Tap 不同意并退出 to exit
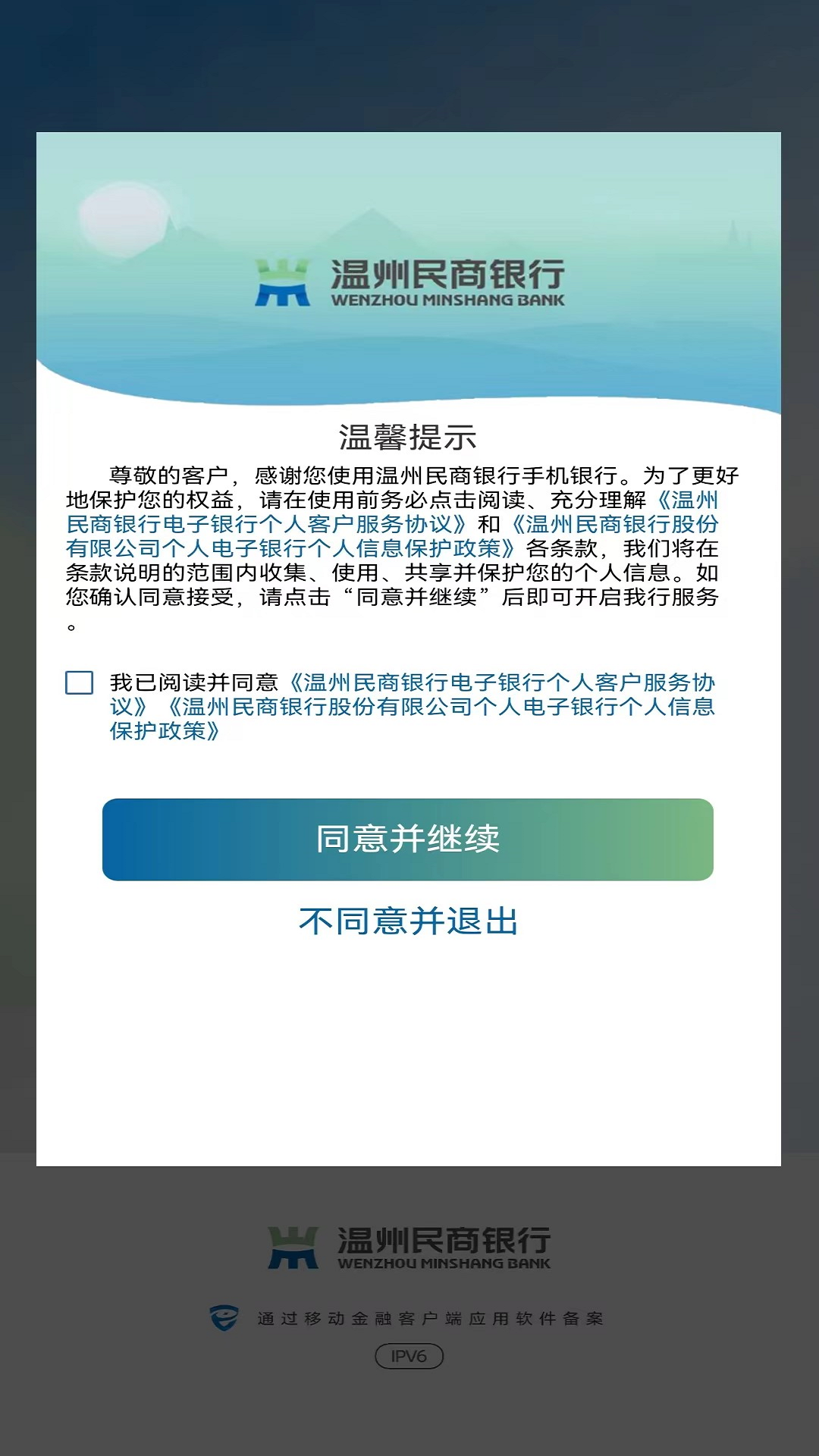Screen dimensions: 819x1456 tap(408, 921)
